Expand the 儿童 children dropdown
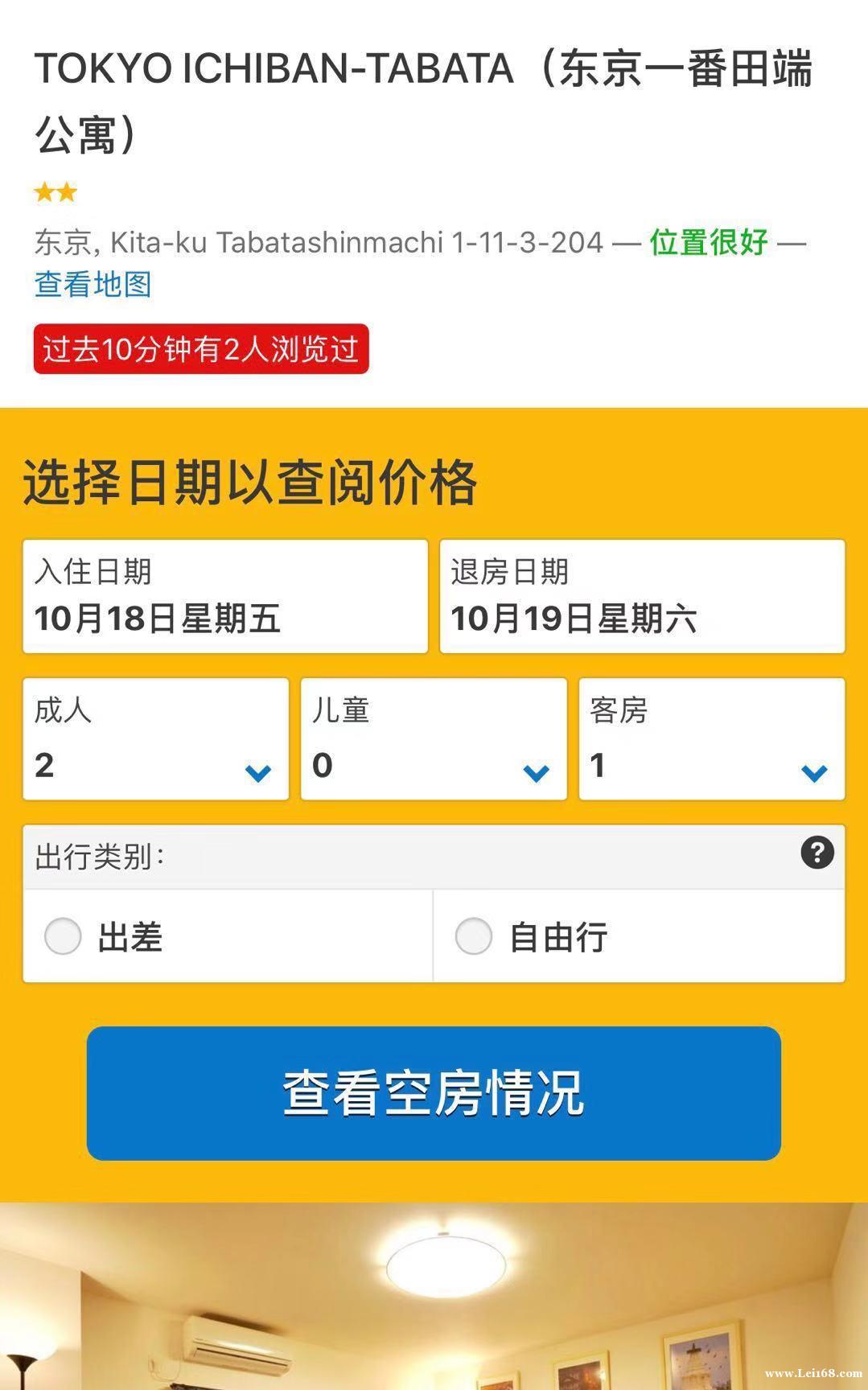The width and height of the screenshot is (868, 1390). coord(434,739)
